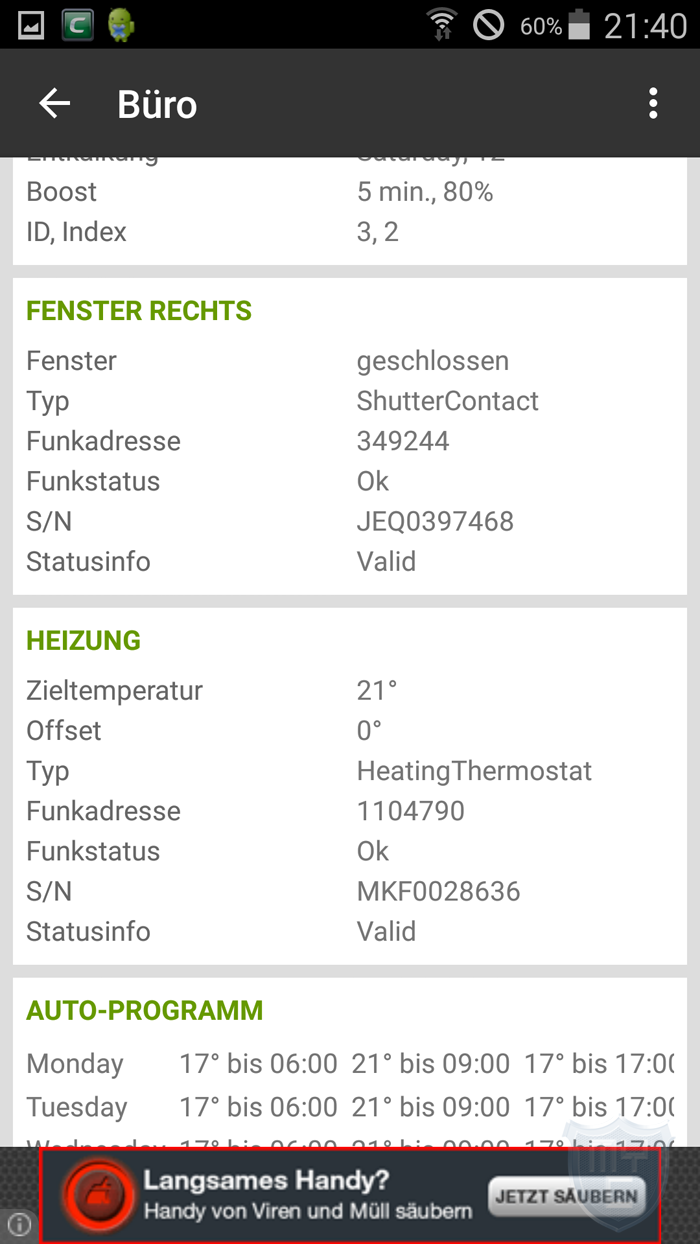Go back from the Büro screen

pos(55,103)
